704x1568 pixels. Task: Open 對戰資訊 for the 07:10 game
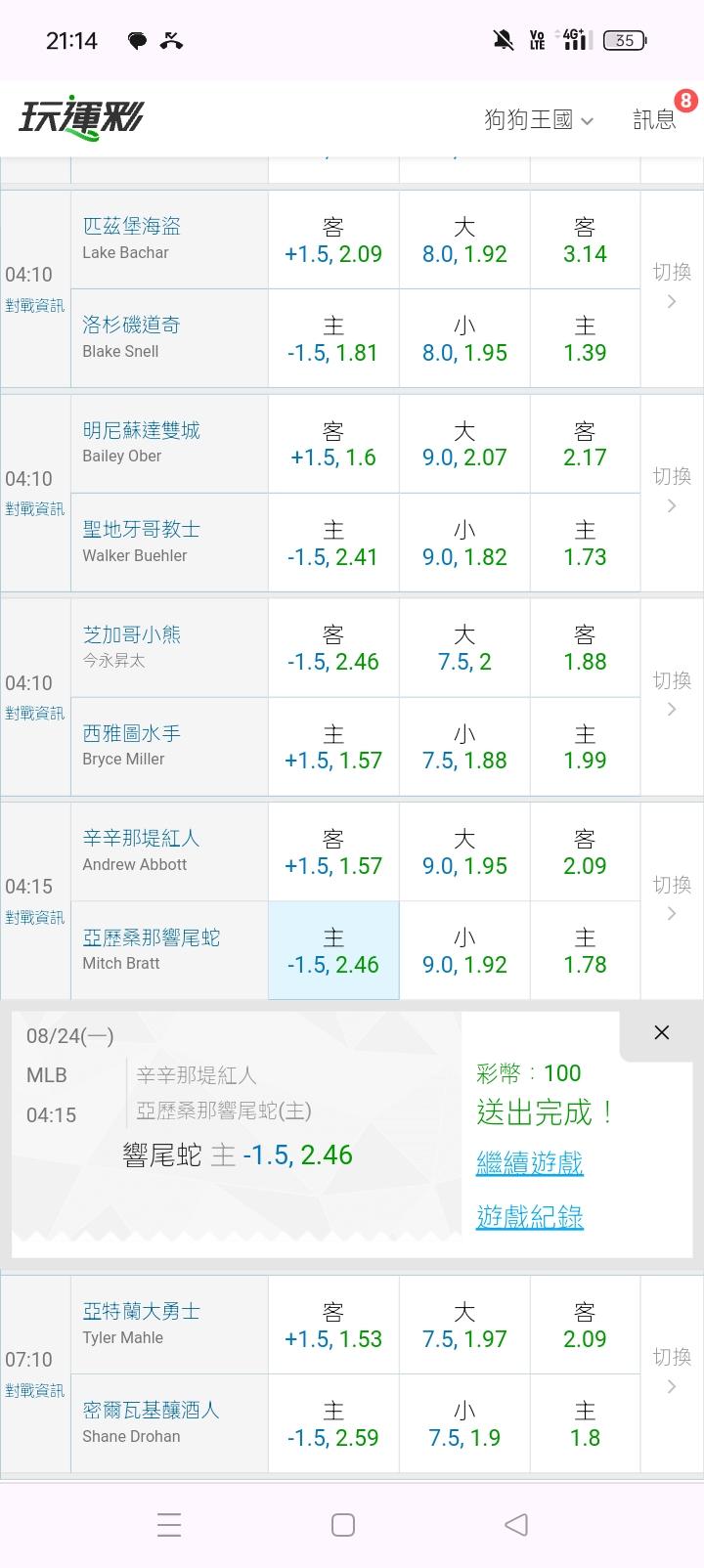[x=34, y=1390]
